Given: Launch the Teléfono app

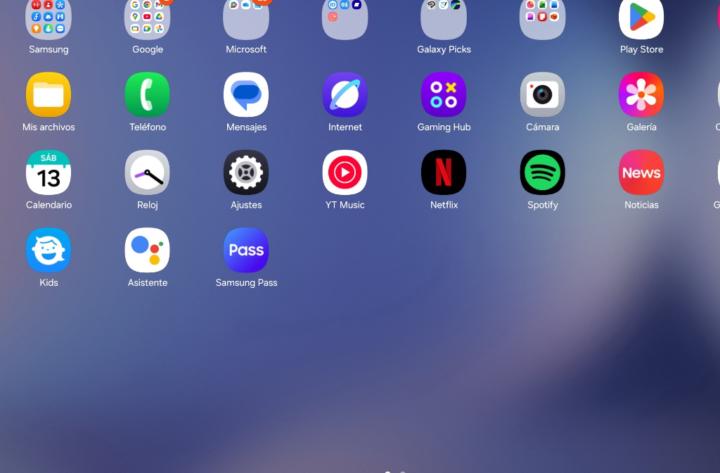Looking at the screenshot, I should click(x=147, y=95).
